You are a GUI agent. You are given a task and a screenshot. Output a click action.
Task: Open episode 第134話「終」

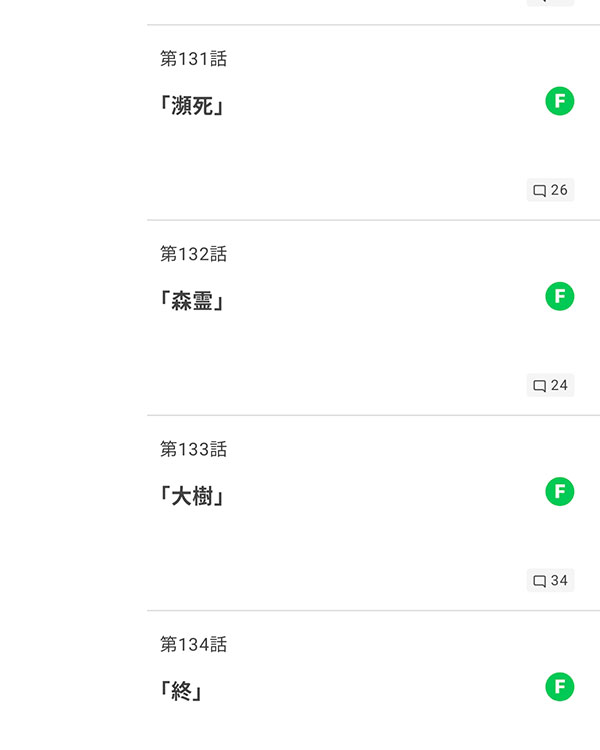(x=181, y=690)
